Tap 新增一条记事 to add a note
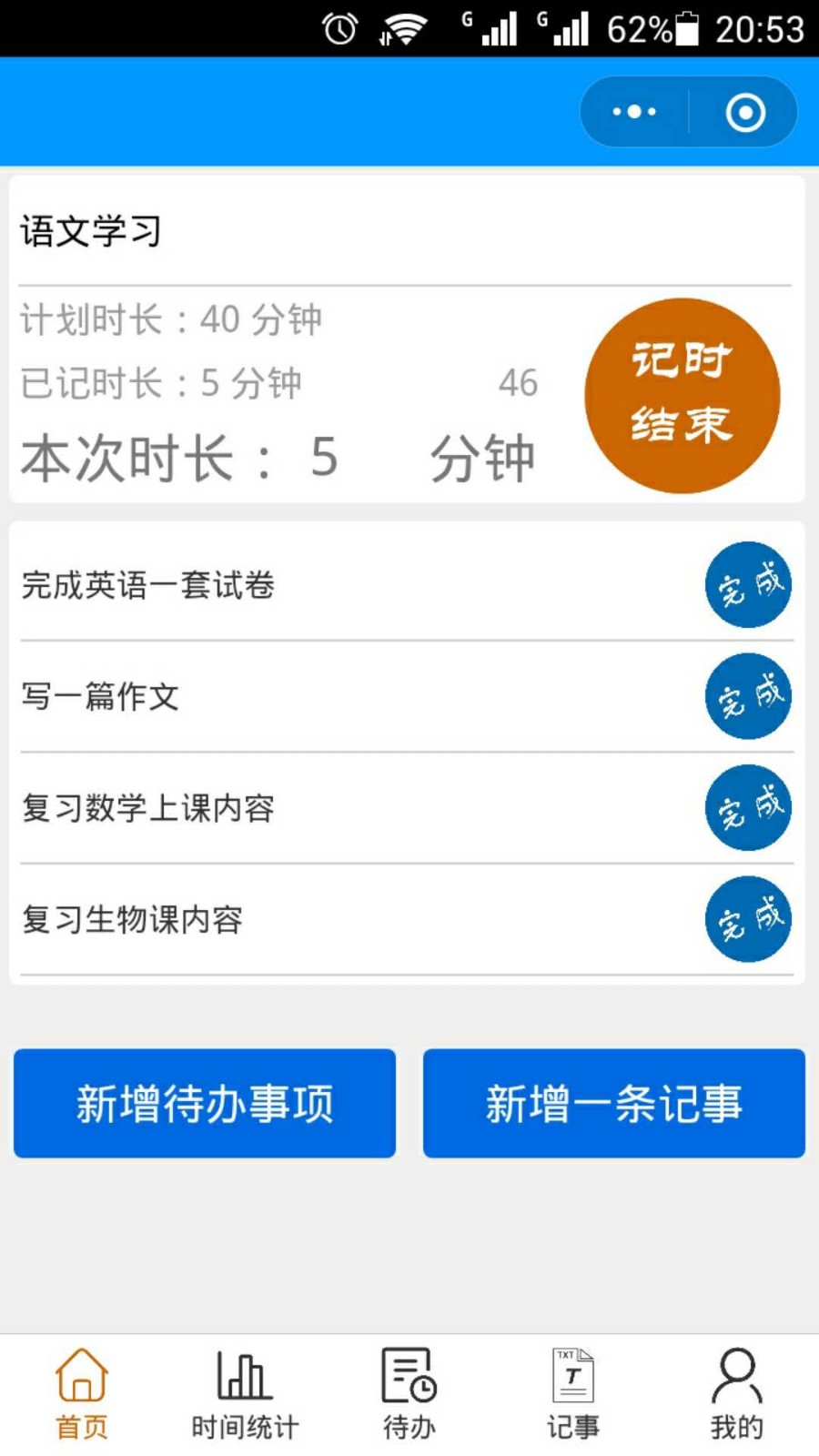The height and width of the screenshot is (1456, 819). (x=614, y=1103)
